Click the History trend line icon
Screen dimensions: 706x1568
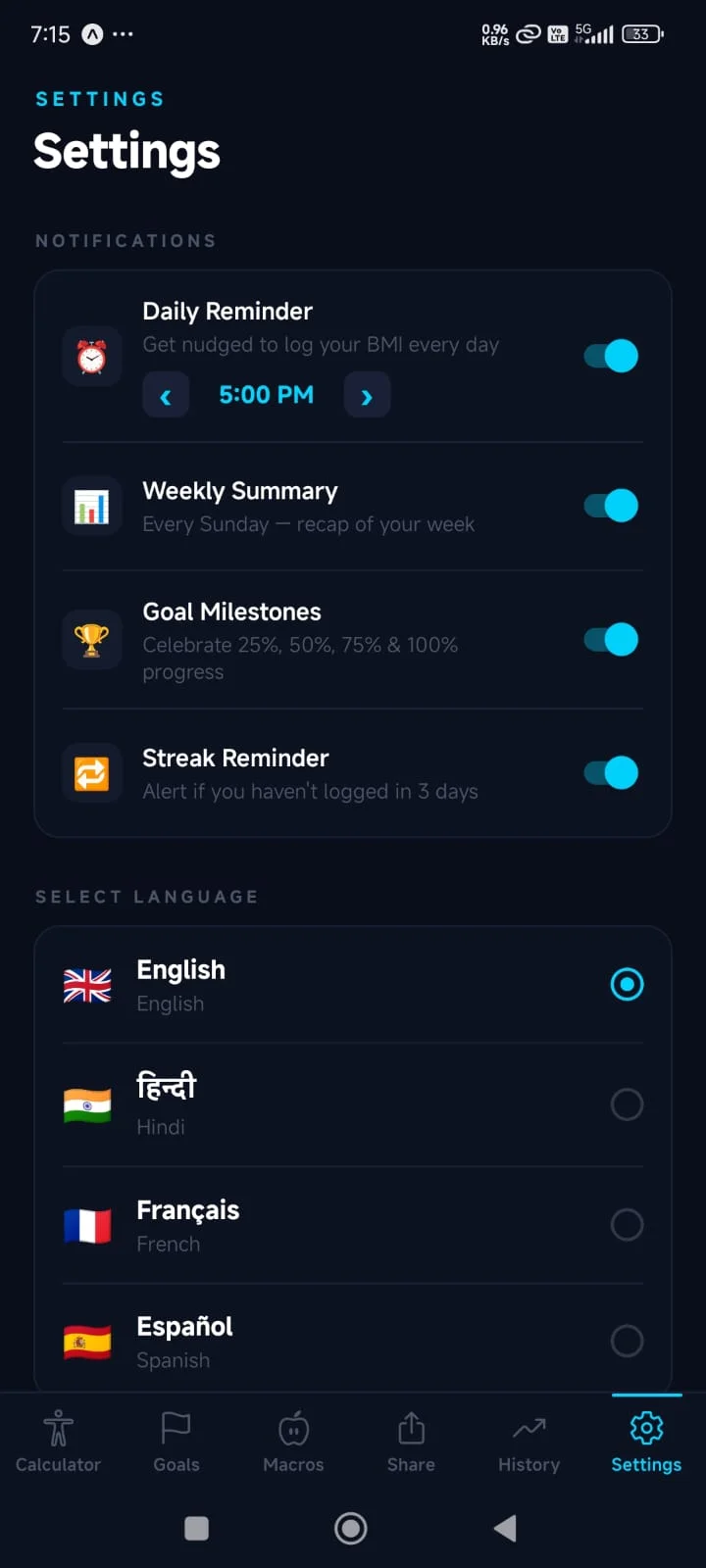(x=528, y=1441)
